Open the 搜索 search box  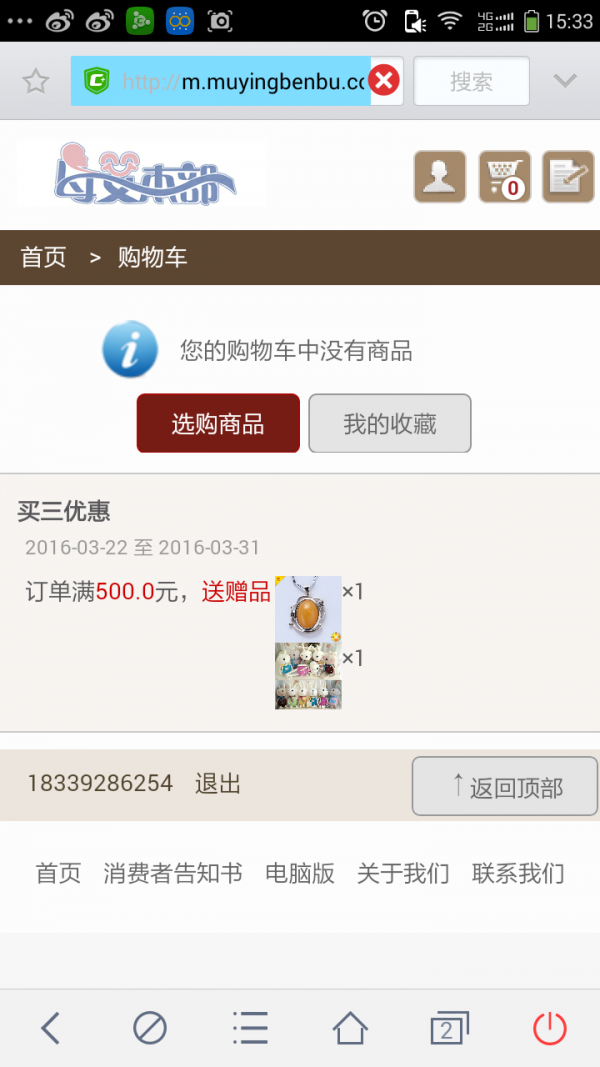[471, 81]
